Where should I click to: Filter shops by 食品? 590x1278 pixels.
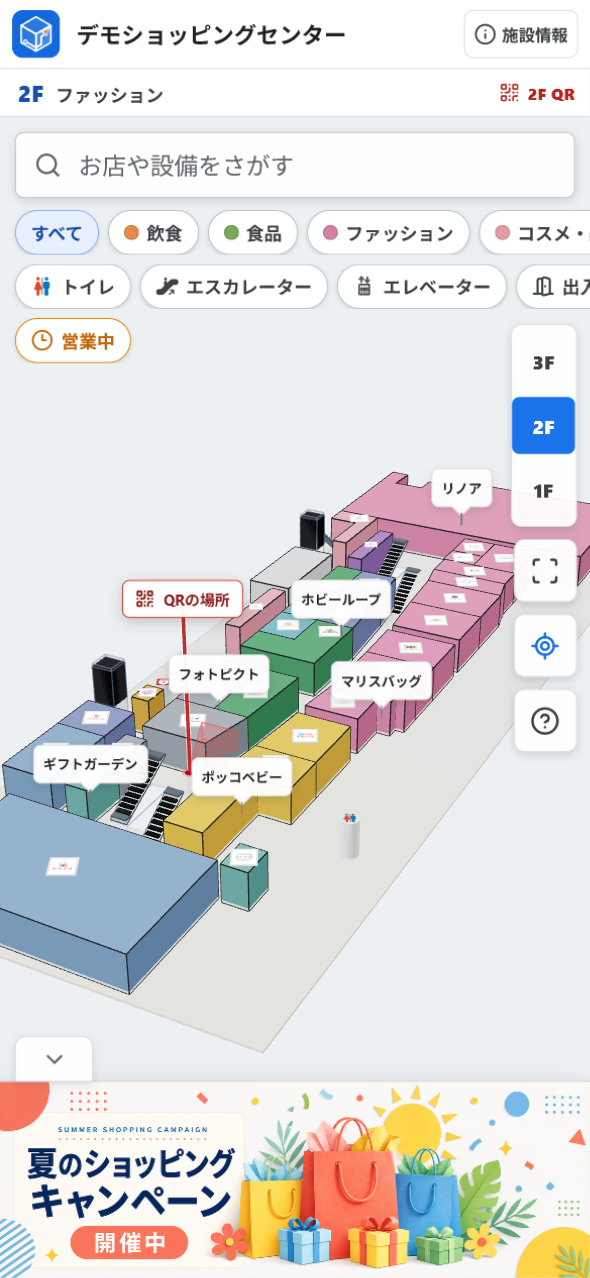[253, 233]
